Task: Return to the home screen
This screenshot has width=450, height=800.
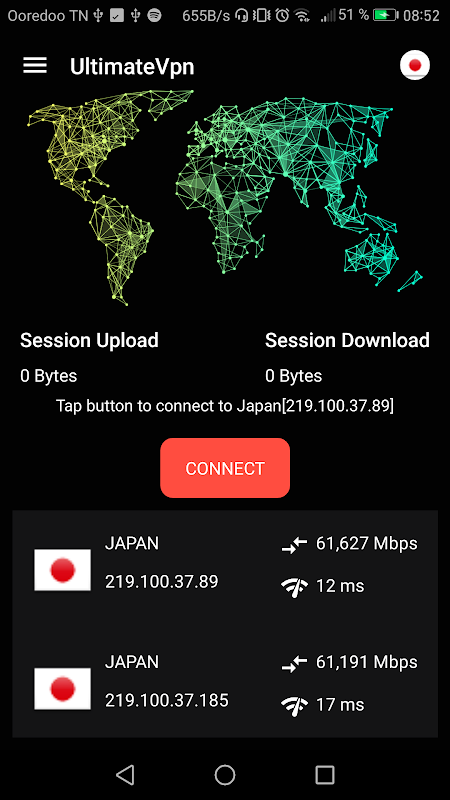Action: 225,774
